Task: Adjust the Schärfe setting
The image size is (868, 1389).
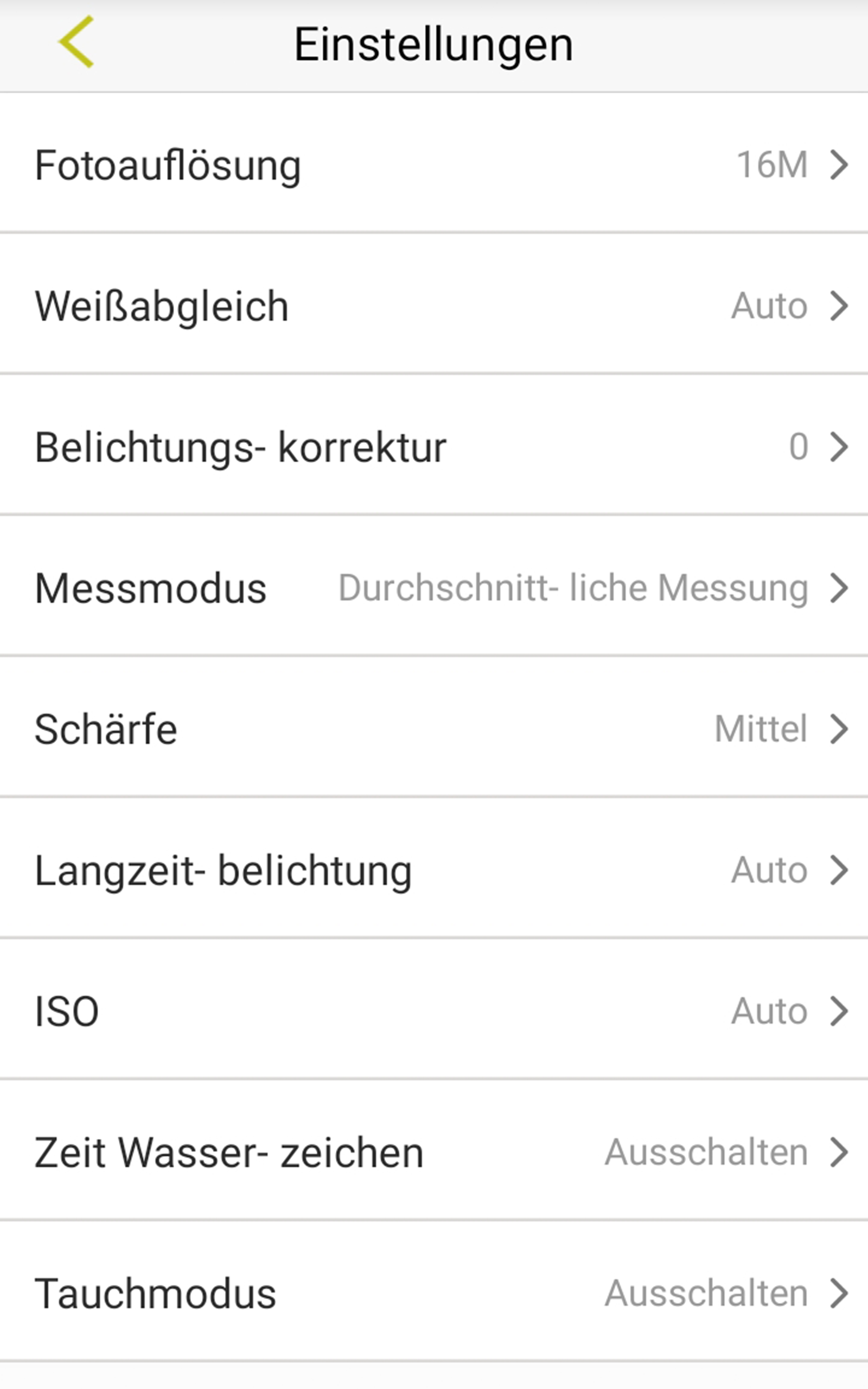Action: [x=434, y=729]
